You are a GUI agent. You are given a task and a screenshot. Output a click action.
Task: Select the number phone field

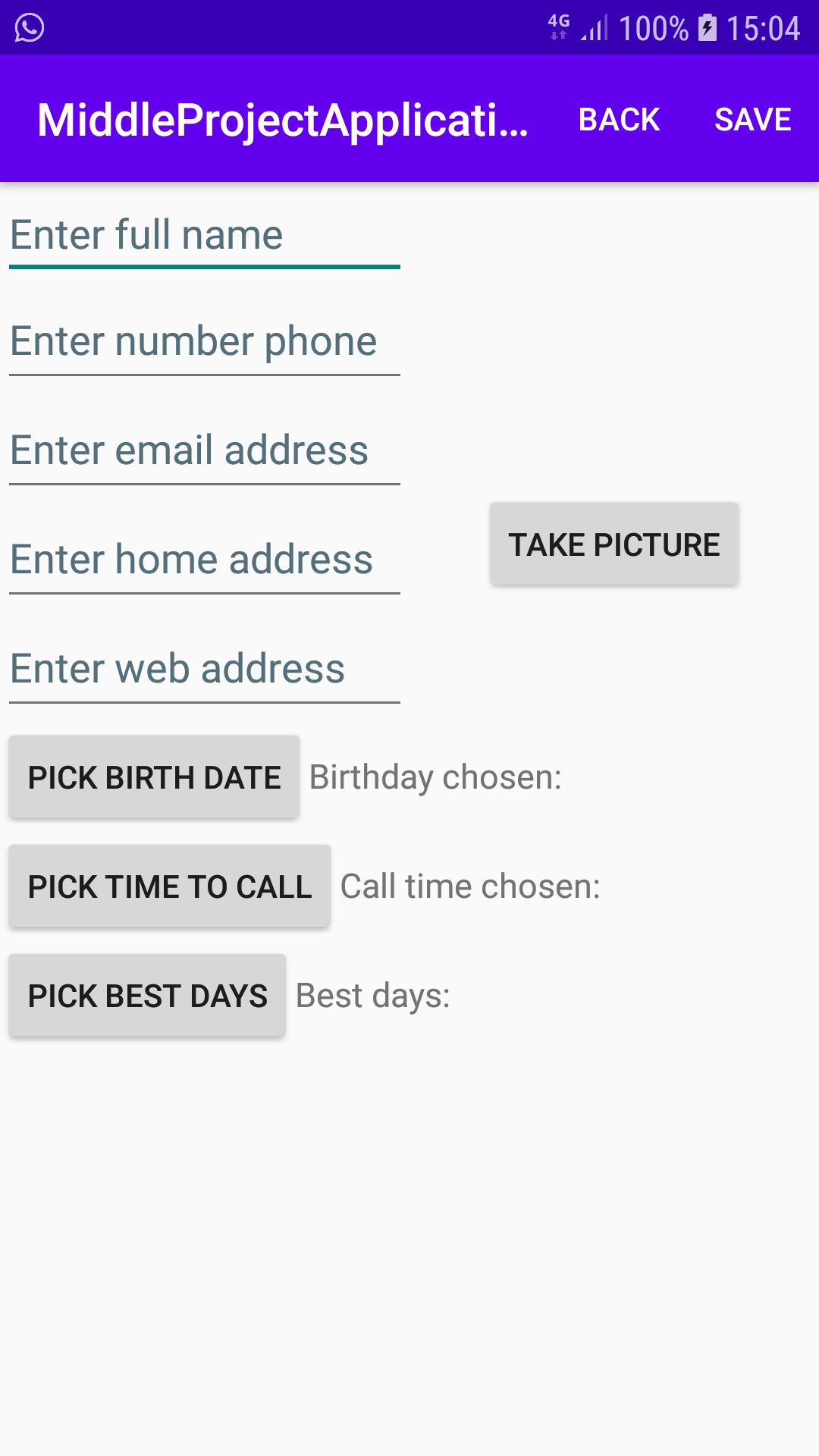tap(204, 342)
